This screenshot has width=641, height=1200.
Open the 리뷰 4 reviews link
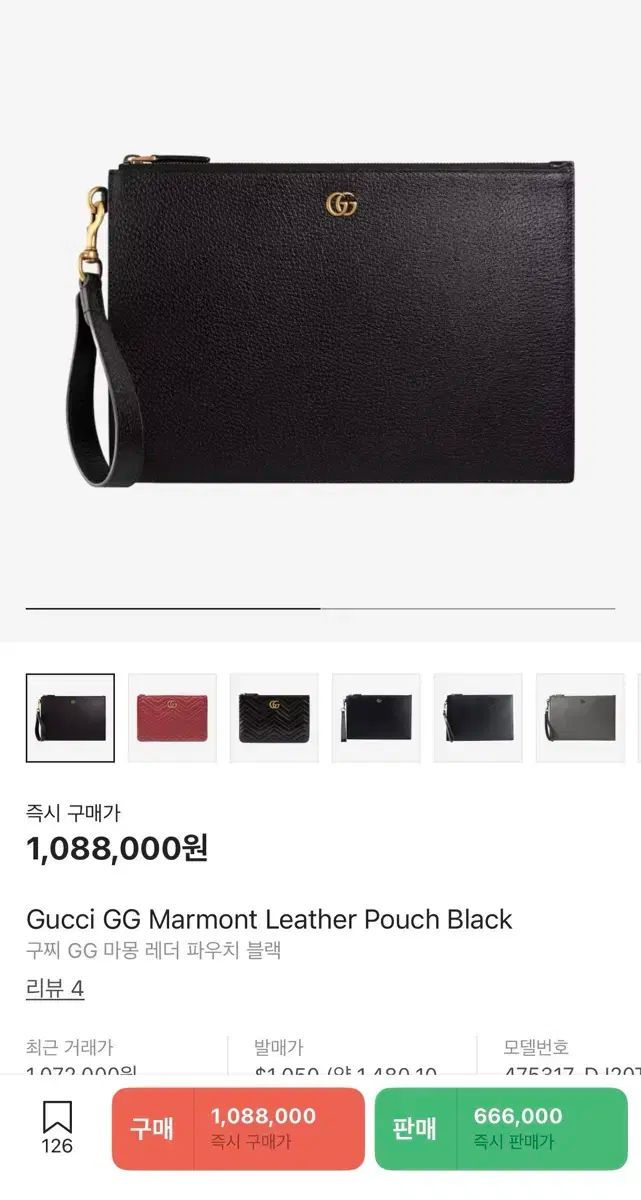pos(55,989)
